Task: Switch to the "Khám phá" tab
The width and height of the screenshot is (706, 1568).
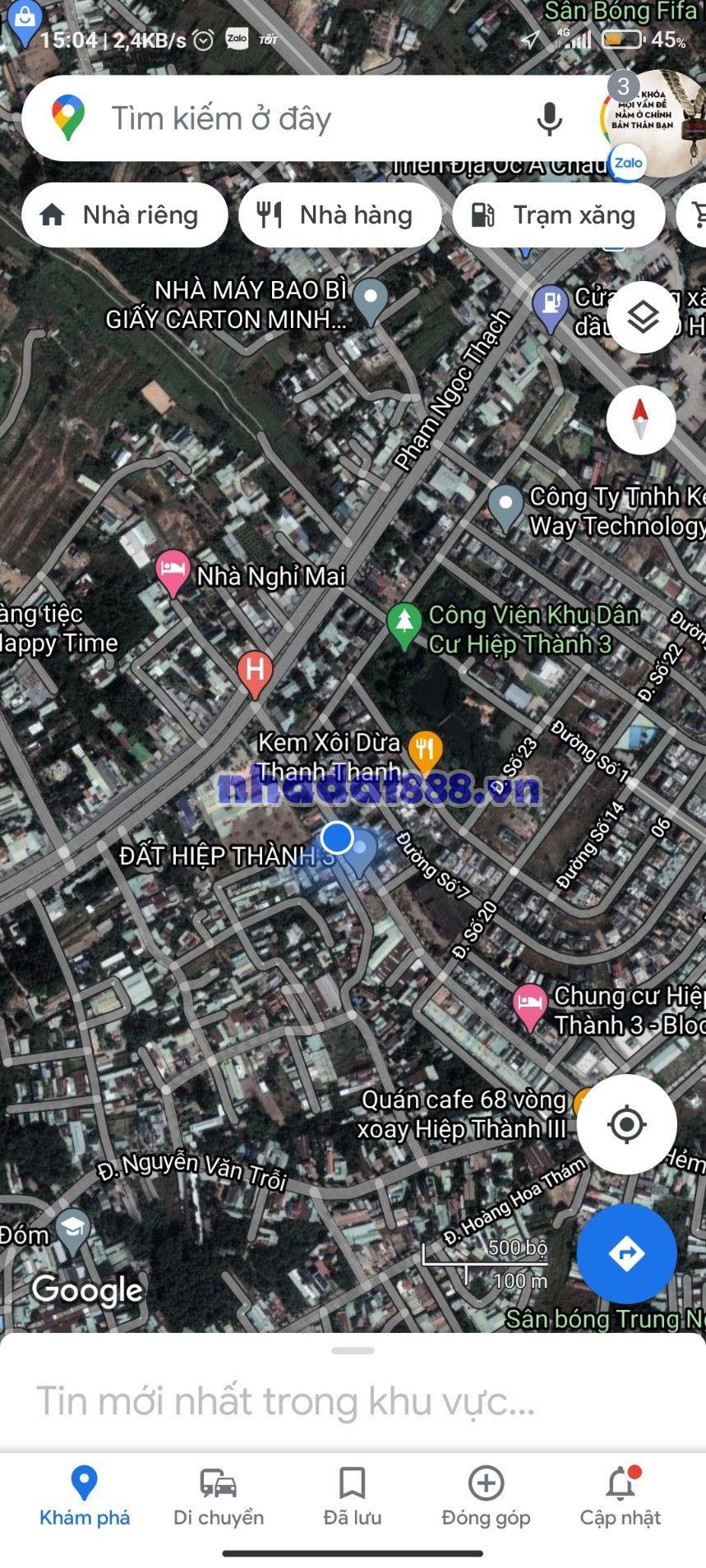Action: [85, 1497]
